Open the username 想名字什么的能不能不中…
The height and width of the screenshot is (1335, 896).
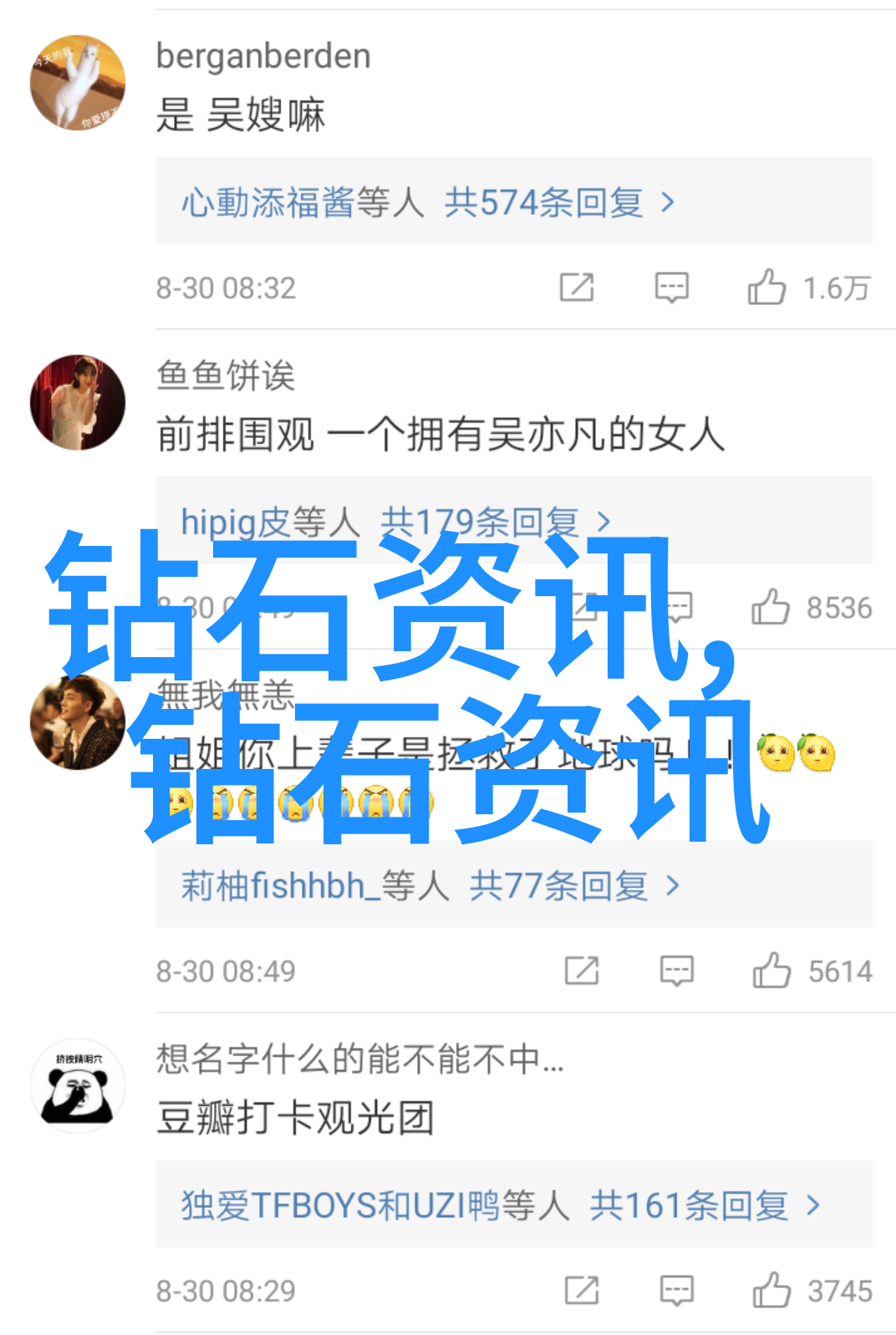[360, 1059]
